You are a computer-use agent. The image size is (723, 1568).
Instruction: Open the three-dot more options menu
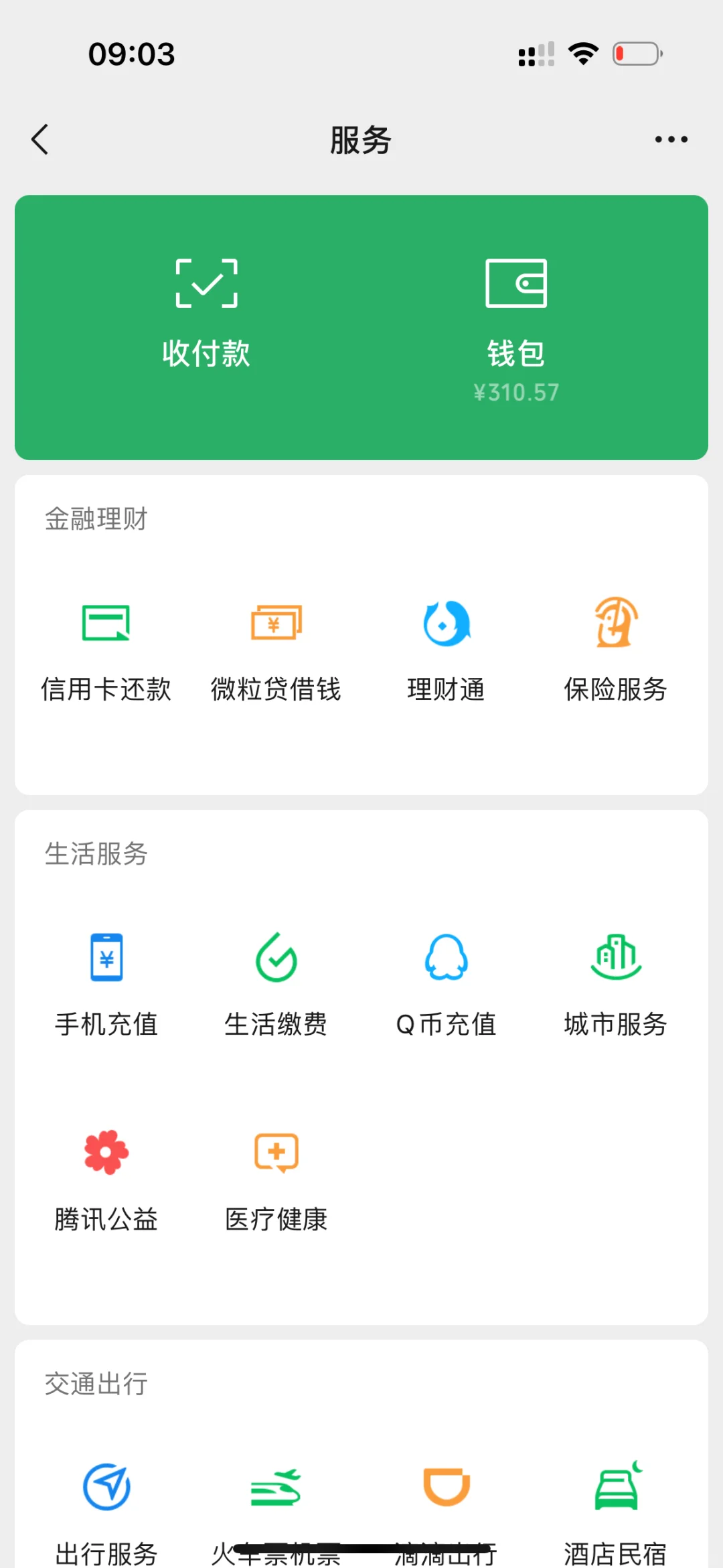(671, 139)
